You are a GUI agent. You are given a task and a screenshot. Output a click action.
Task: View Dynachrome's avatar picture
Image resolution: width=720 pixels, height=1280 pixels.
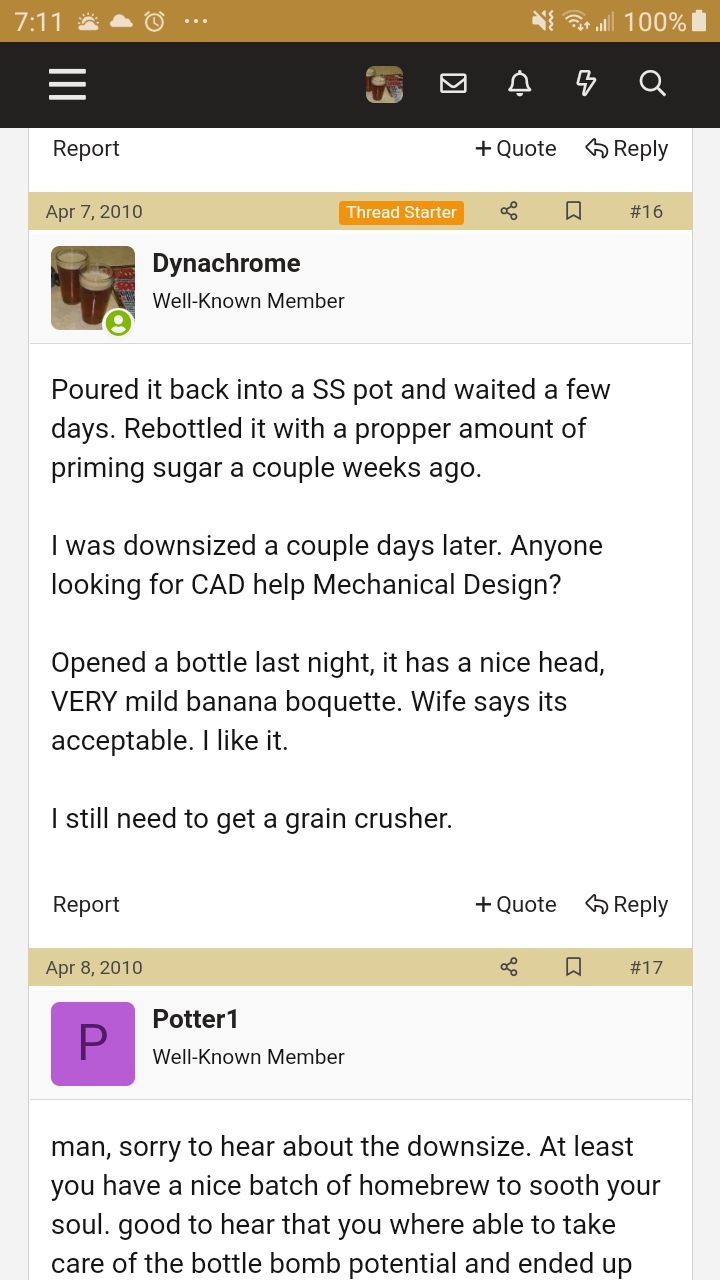(93, 288)
